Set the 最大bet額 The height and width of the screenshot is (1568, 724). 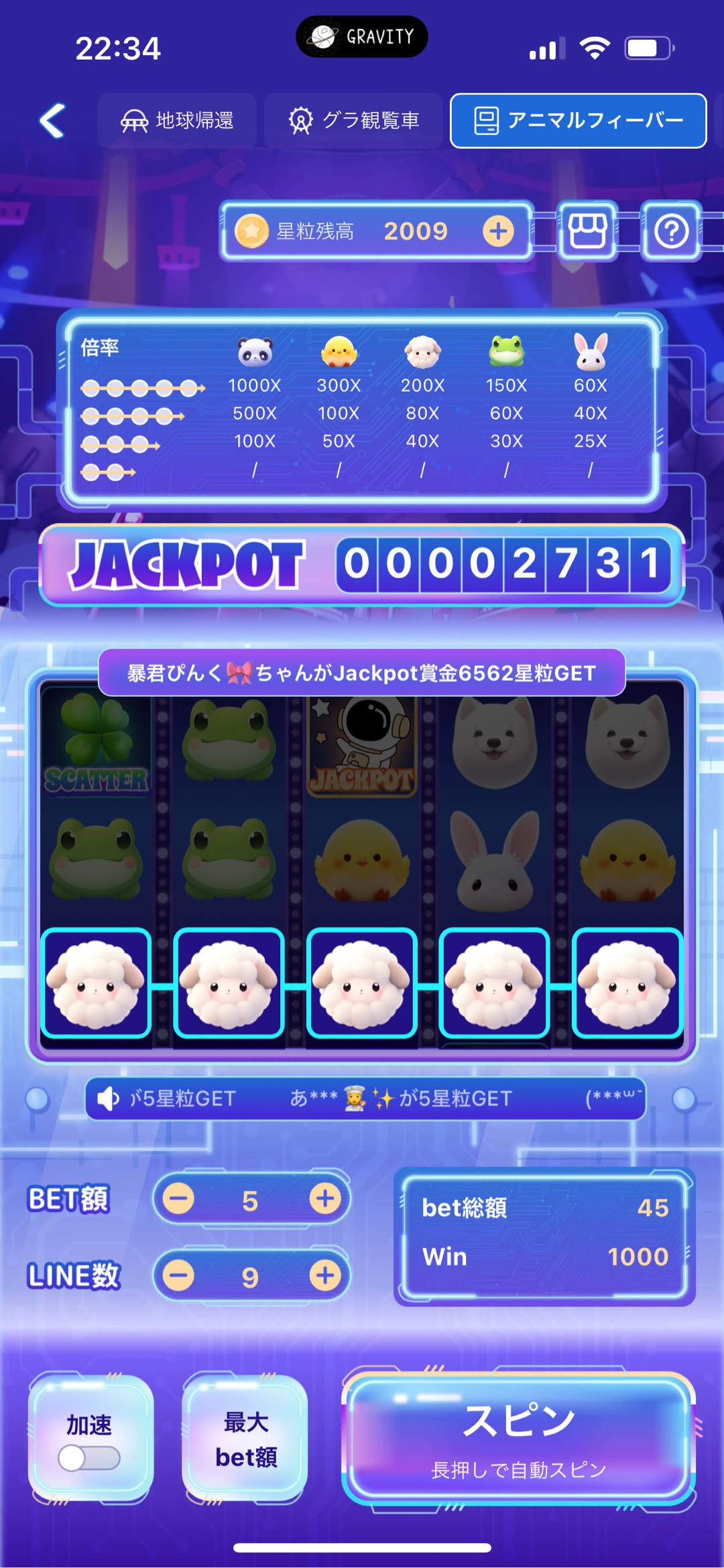(245, 1439)
